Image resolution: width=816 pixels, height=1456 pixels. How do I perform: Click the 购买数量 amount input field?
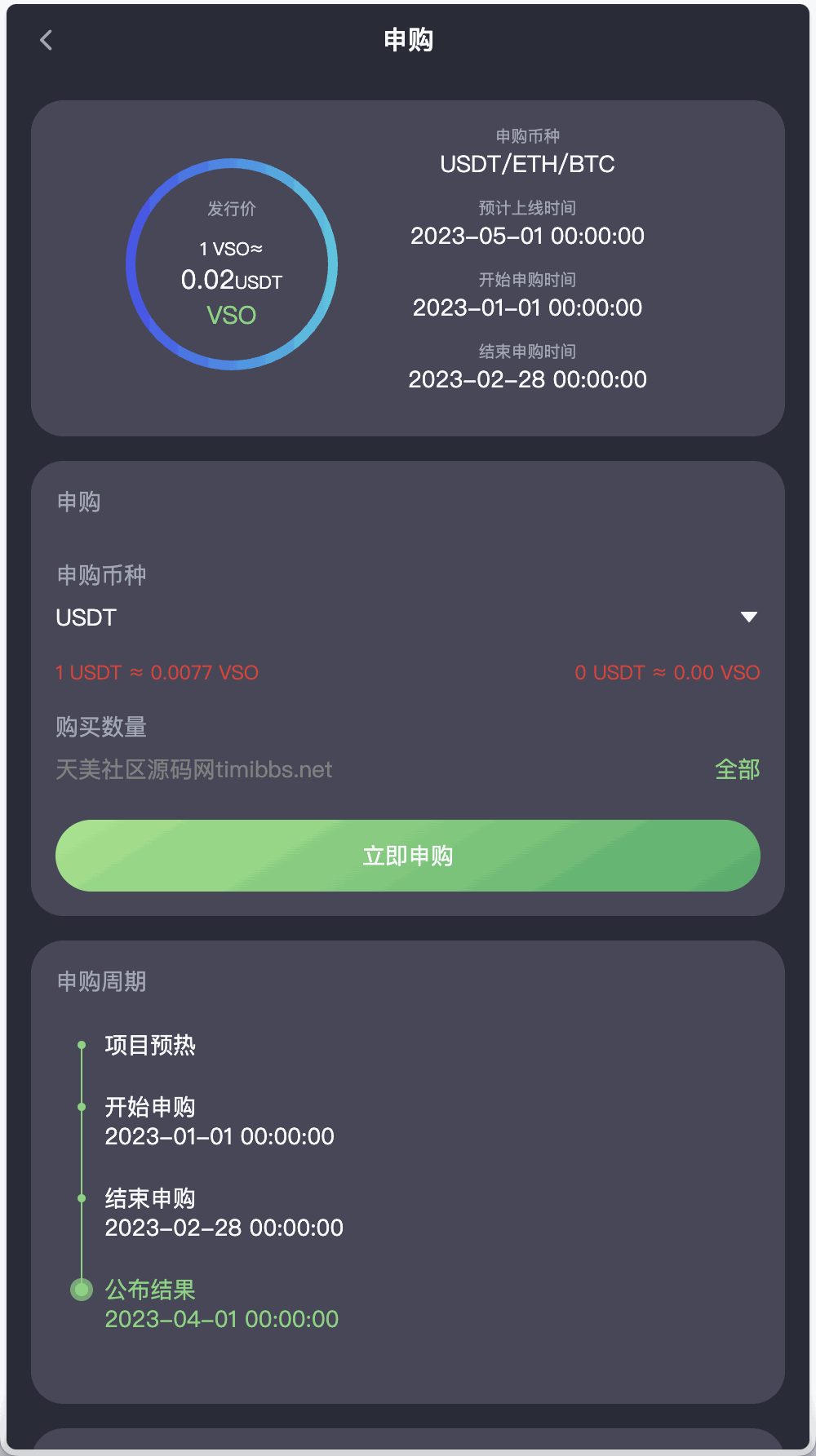[326, 769]
